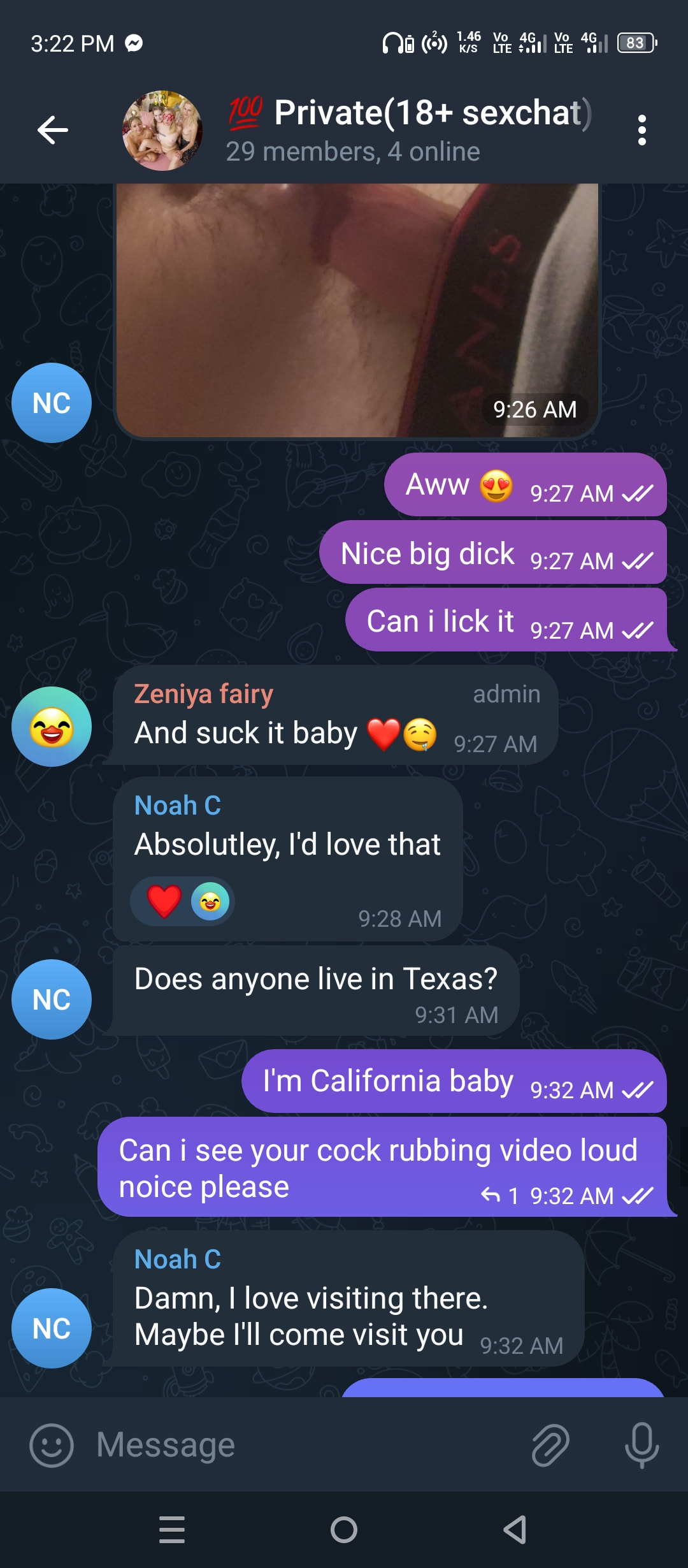Open the three-dot overflow menu
The image size is (688, 1568).
click(x=641, y=130)
